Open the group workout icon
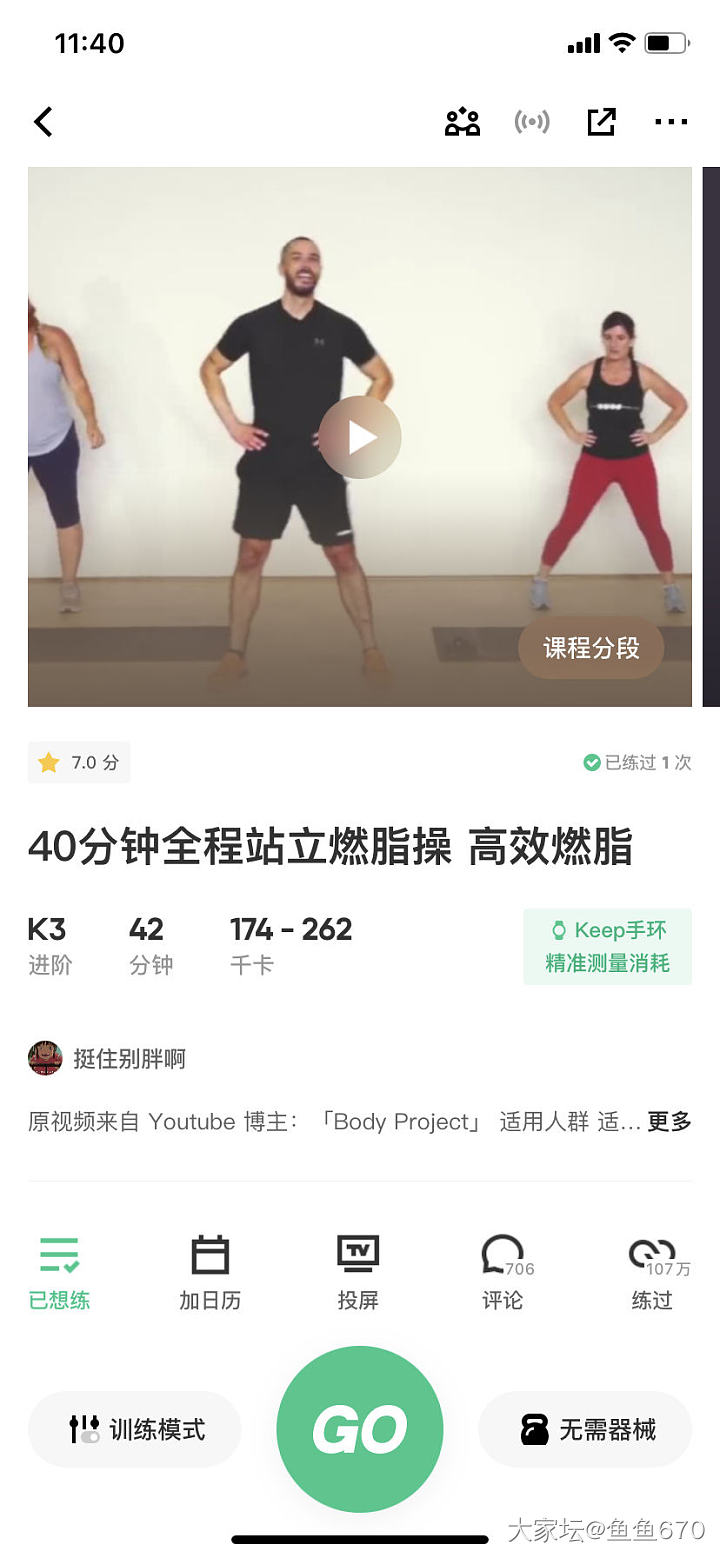Screen dimensions: 720x1558 click(462, 122)
